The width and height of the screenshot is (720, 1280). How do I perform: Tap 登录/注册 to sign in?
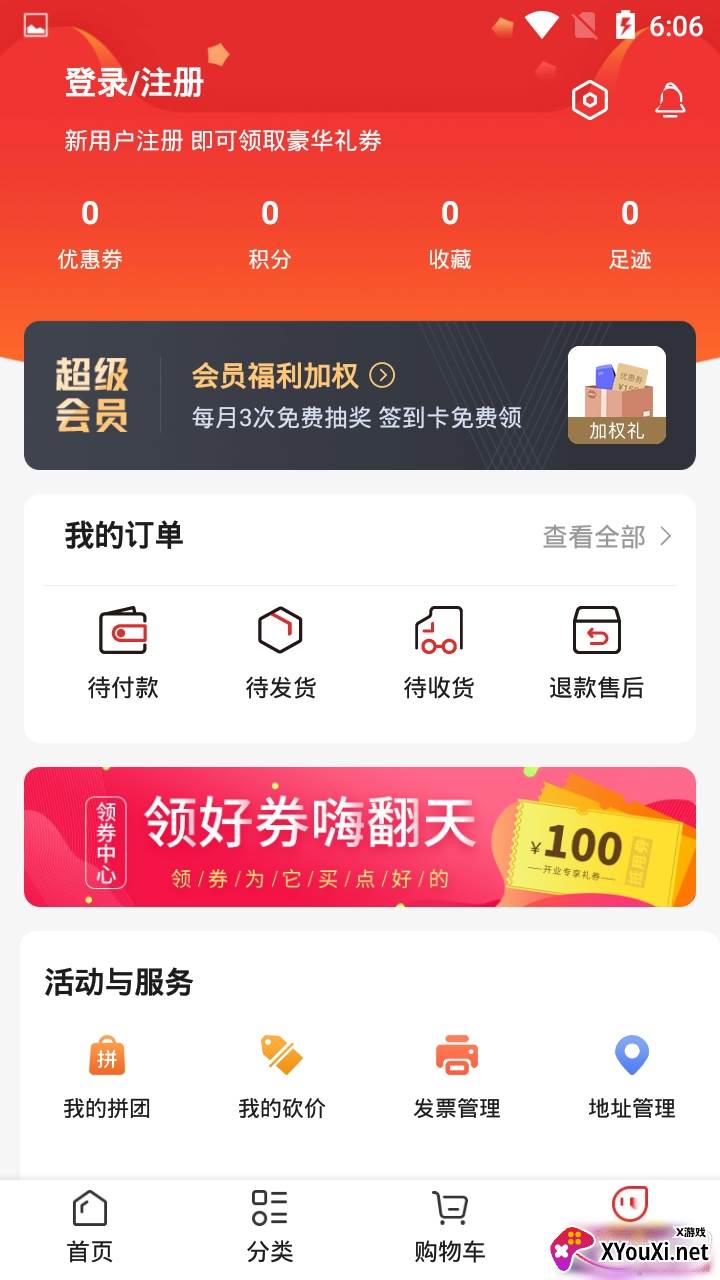point(134,82)
